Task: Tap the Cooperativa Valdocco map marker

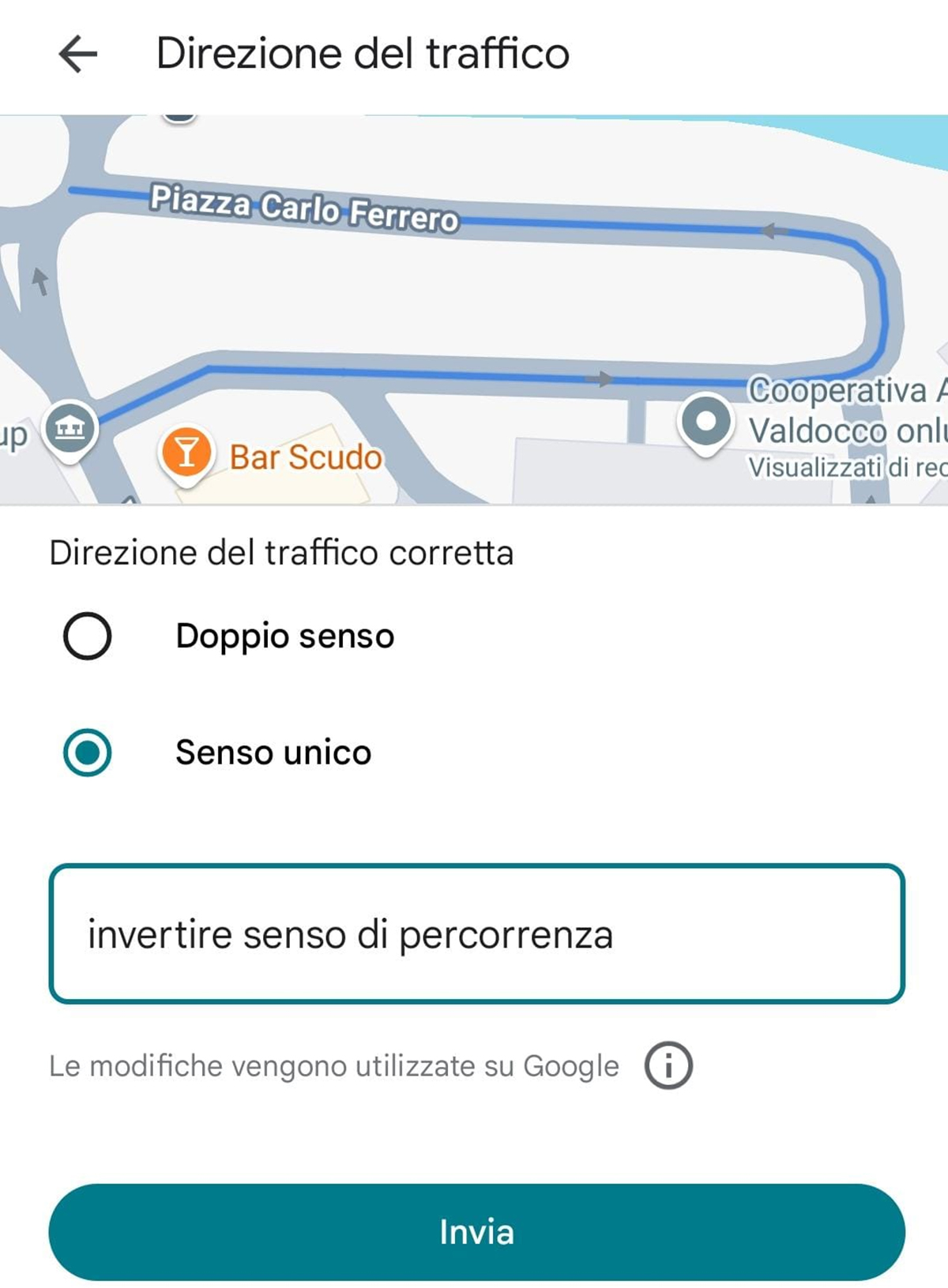Action: click(x=705, y=422)
